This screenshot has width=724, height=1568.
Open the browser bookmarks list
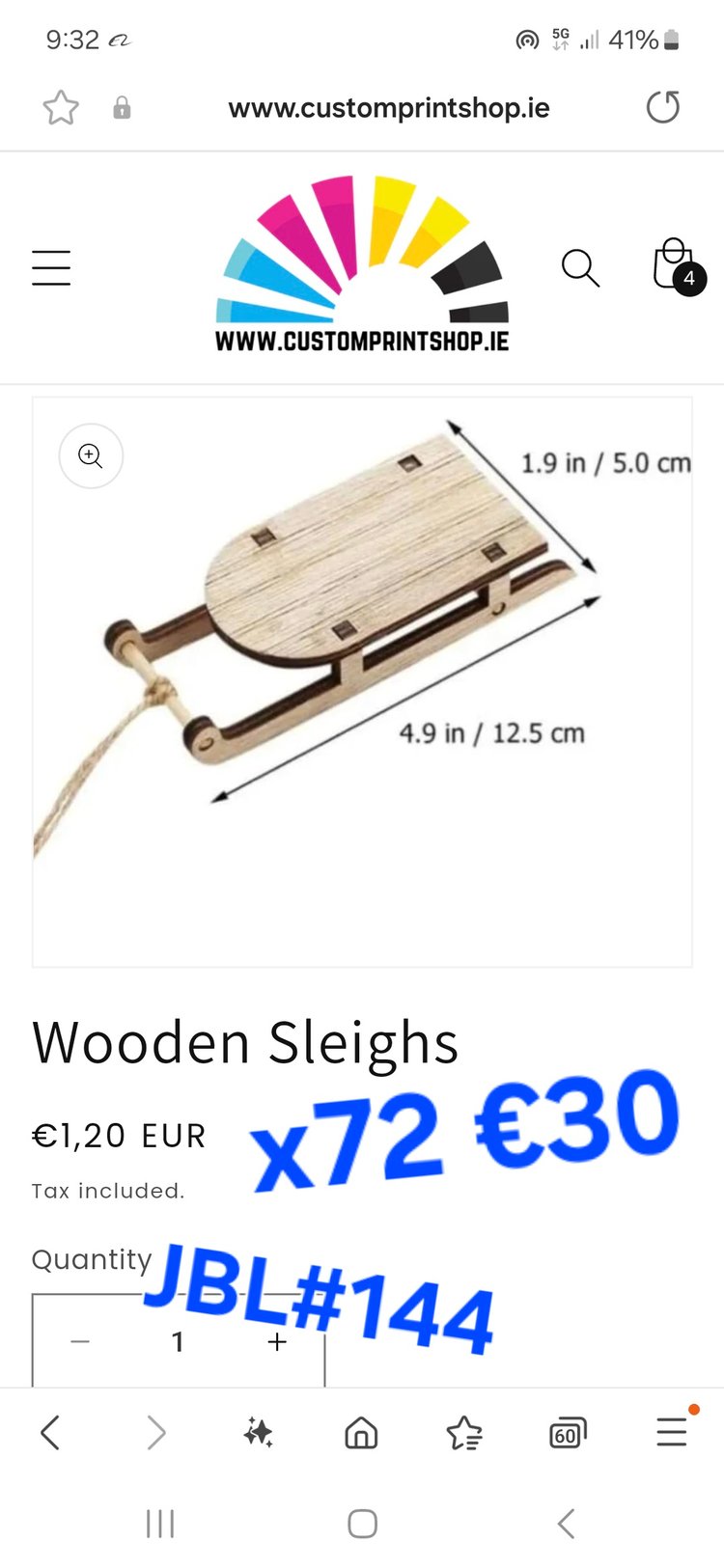464,1432
